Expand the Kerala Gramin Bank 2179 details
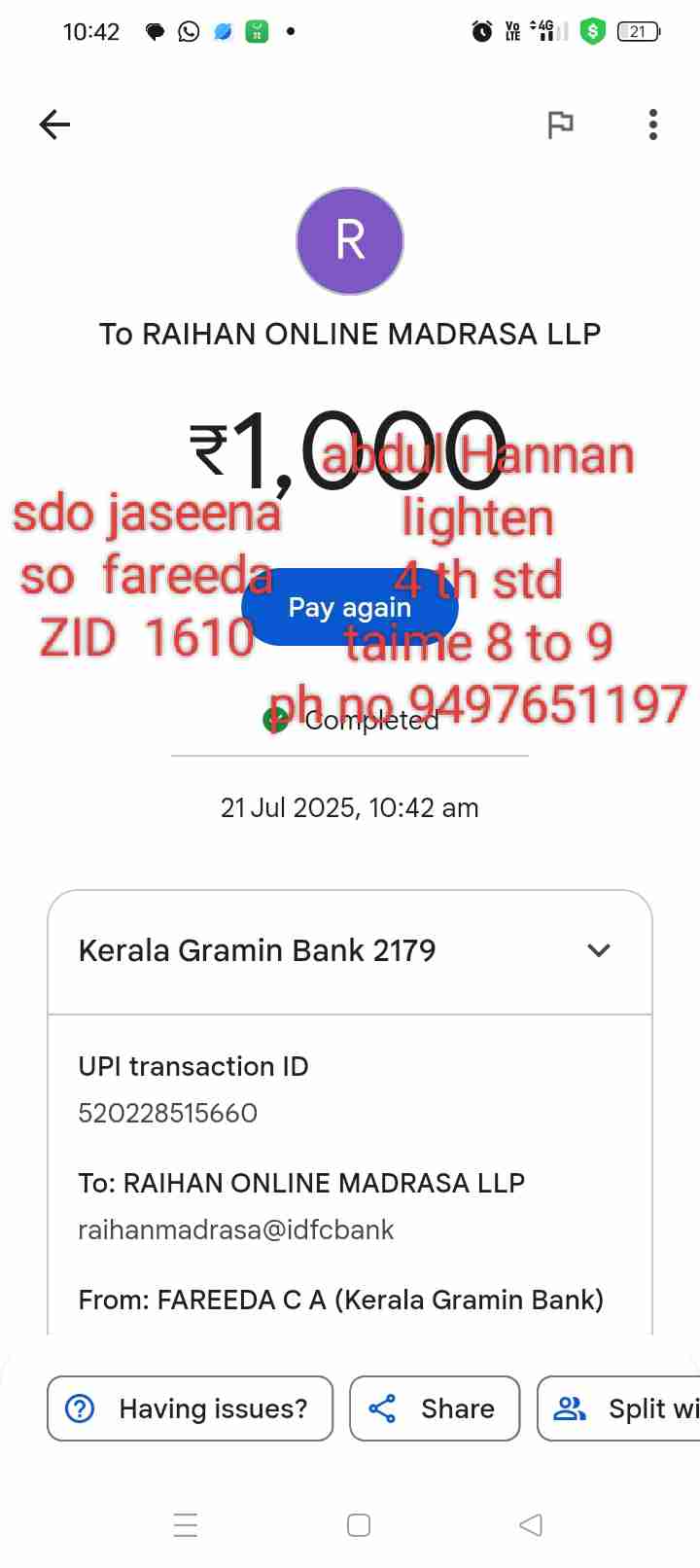The image size is (700, 1568). (x=599, y=950)
